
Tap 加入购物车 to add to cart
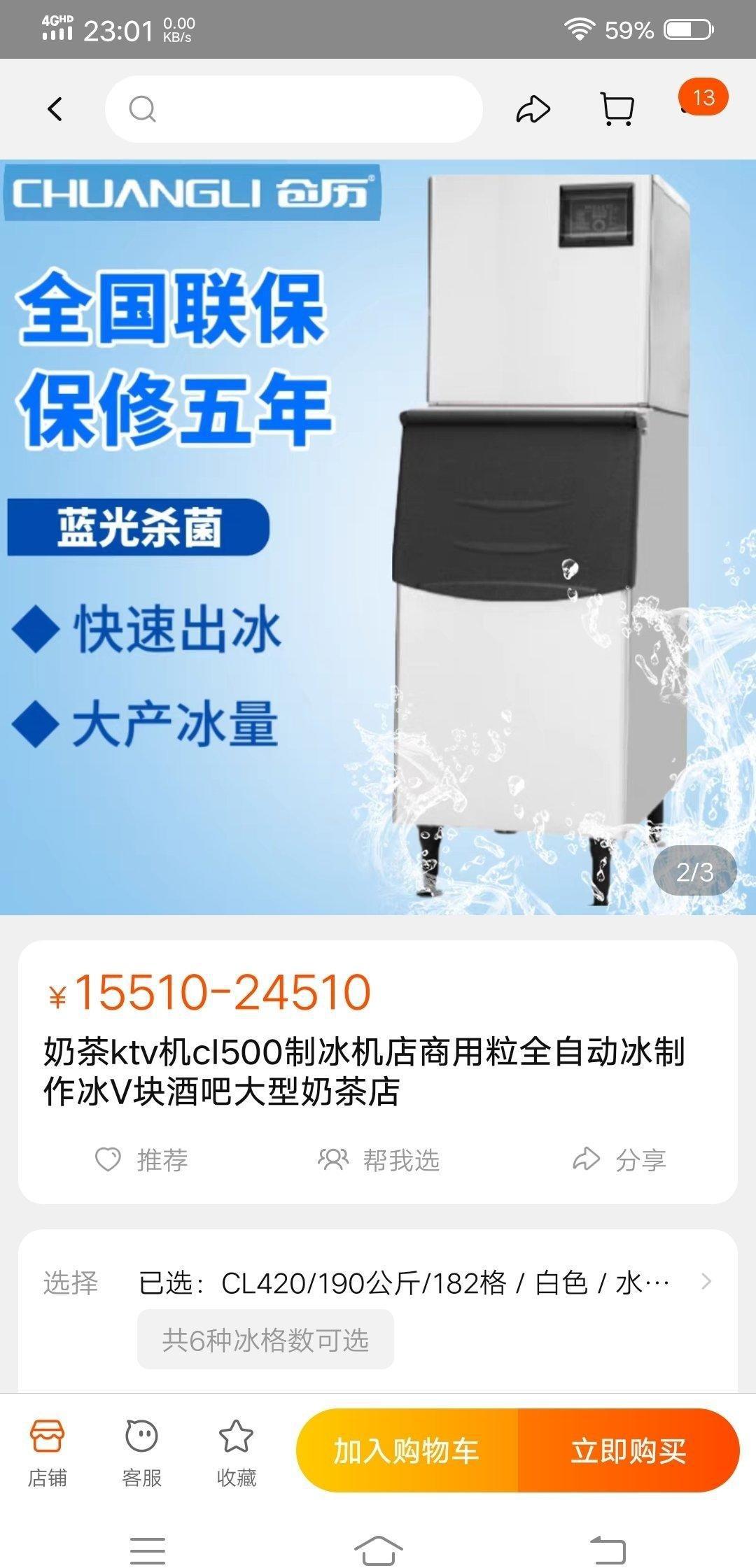click(x=407, y=1450)
